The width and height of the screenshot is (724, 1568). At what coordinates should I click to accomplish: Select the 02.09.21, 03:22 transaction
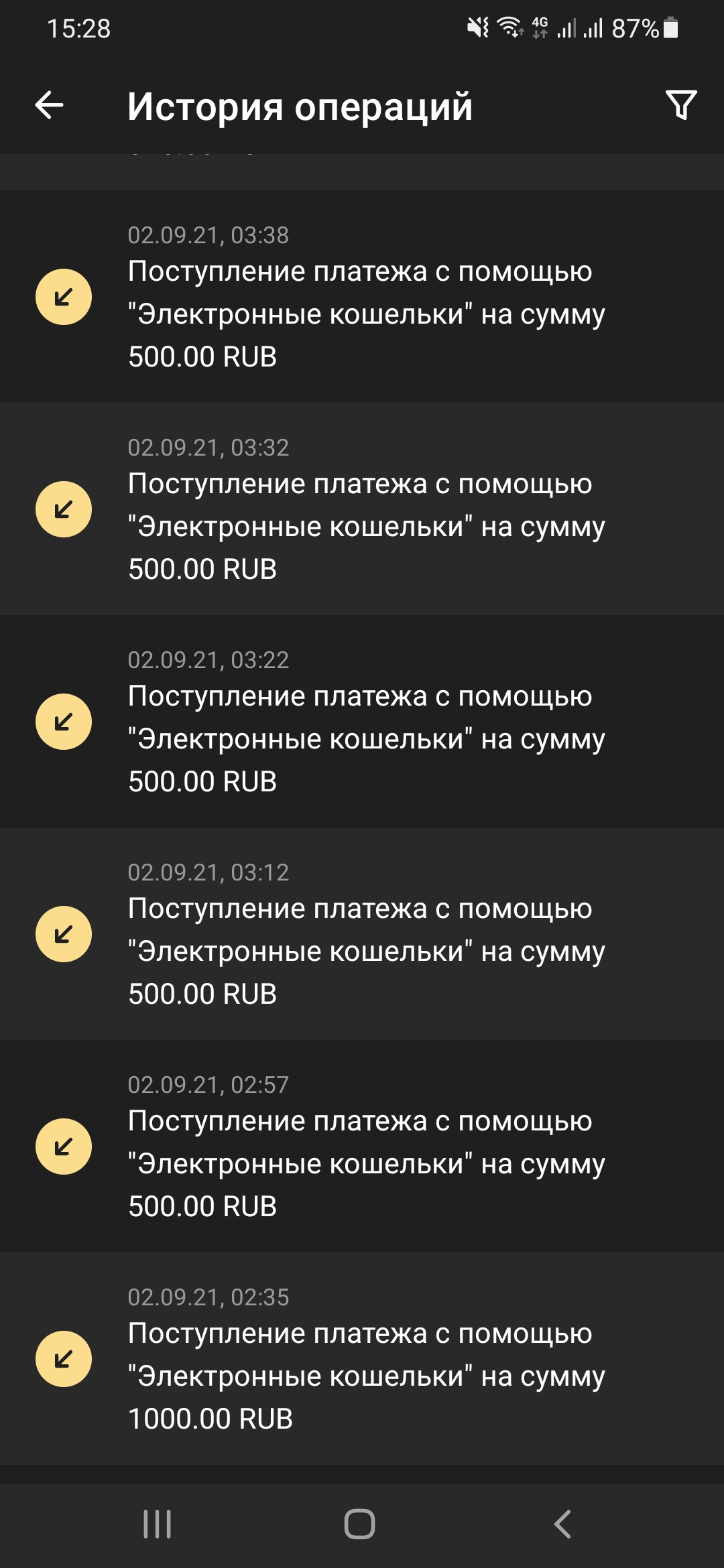[x=362, y=722]
